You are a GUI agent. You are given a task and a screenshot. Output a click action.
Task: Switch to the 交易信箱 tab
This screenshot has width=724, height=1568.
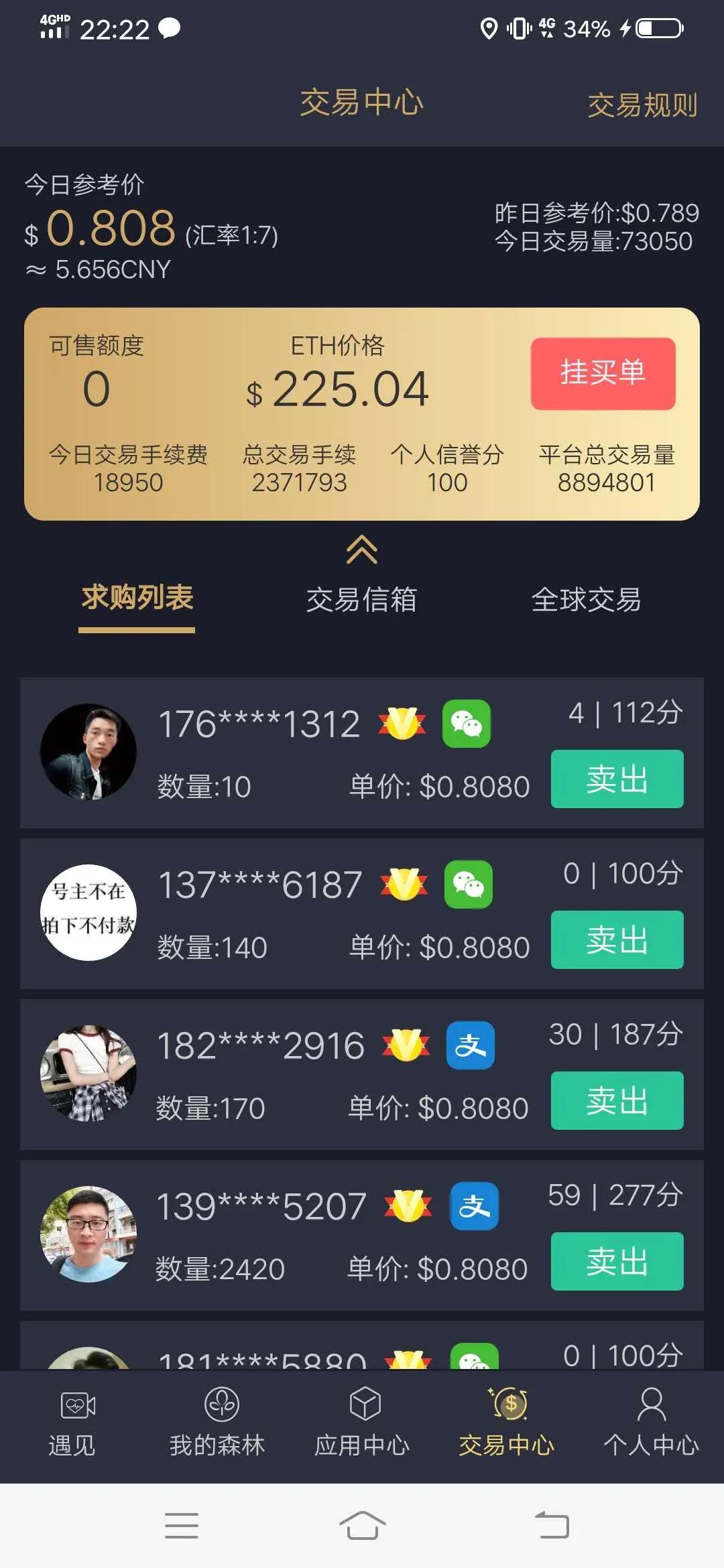tap(361, 600)
